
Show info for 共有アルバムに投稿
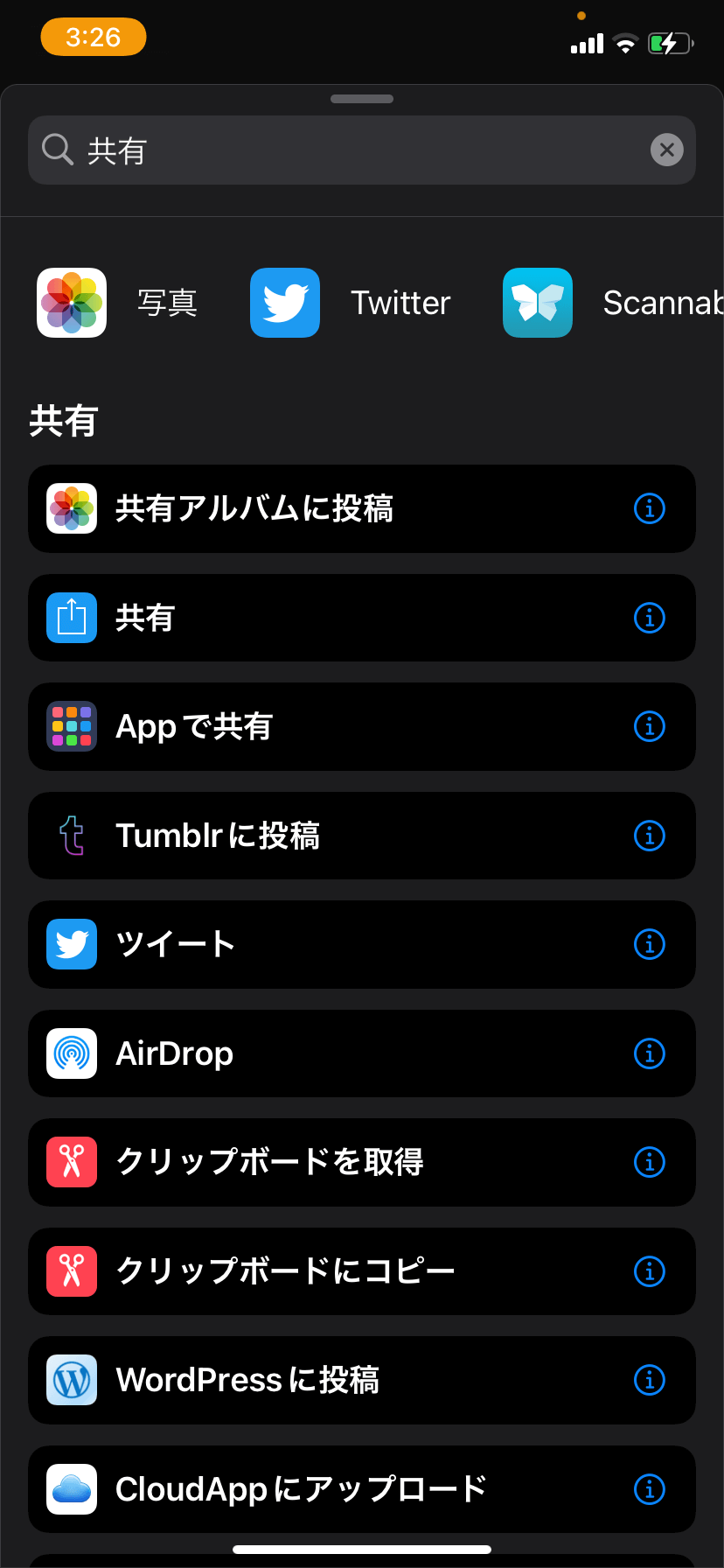(x=649, y=508)
